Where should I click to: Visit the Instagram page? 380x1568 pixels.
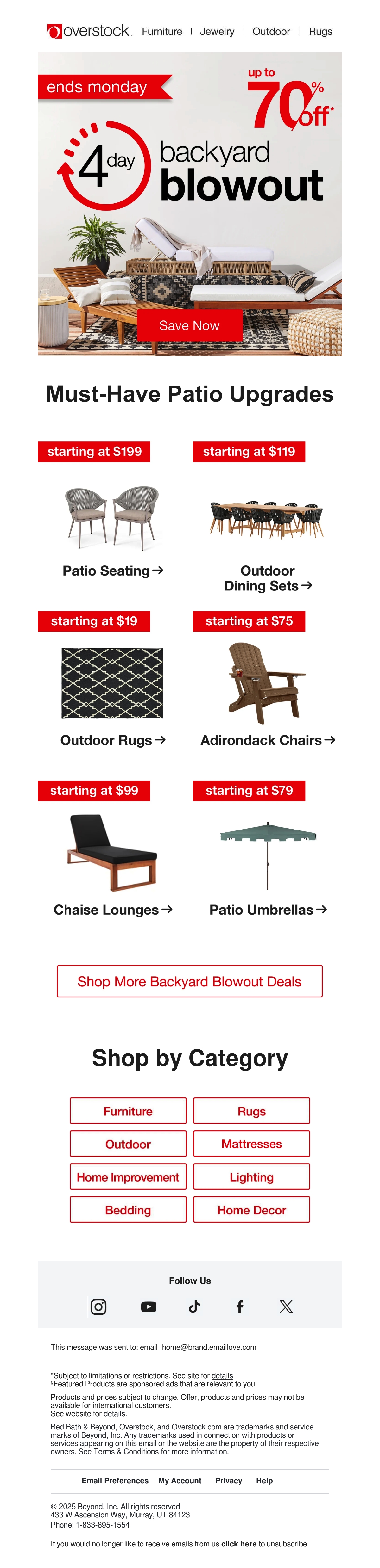(98, 1306)
